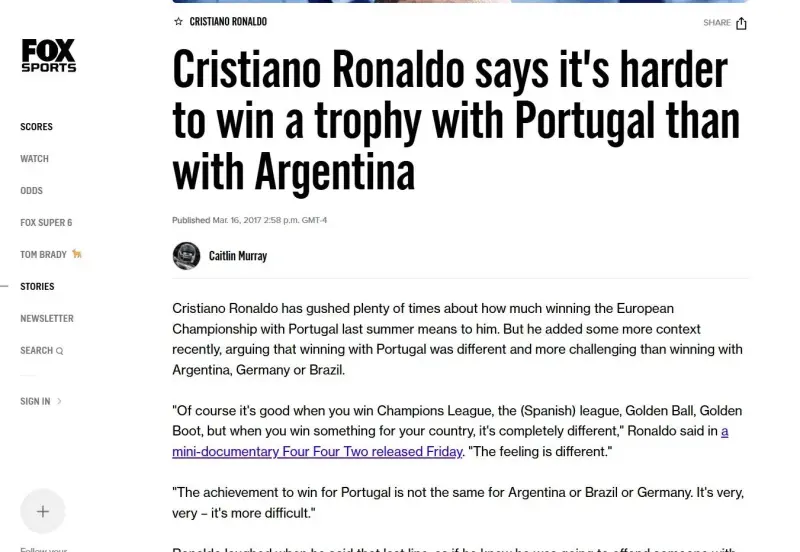Open the Watch section
The height and width of the screenshot is (552, 800).
click(34, 159)
